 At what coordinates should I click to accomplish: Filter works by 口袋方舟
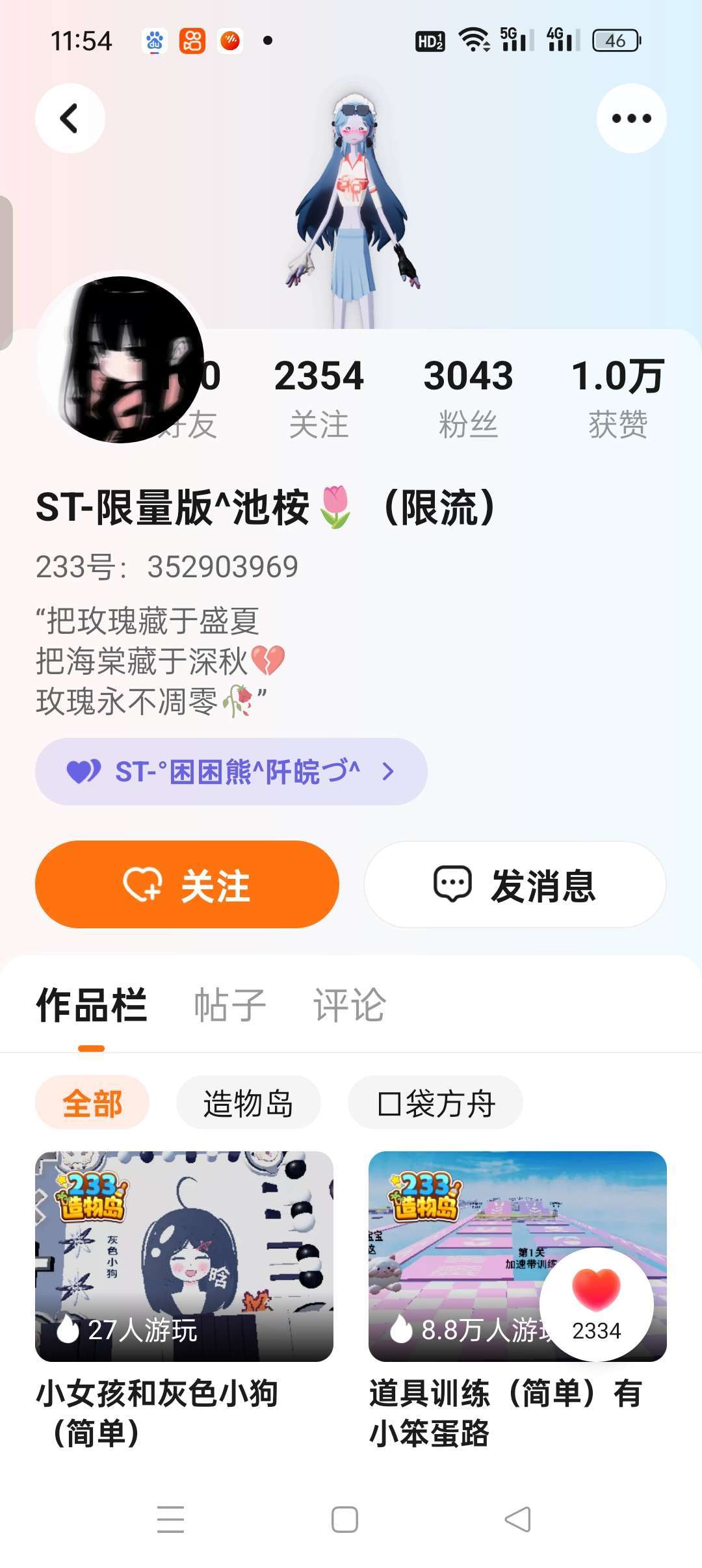pos(435,1103)
